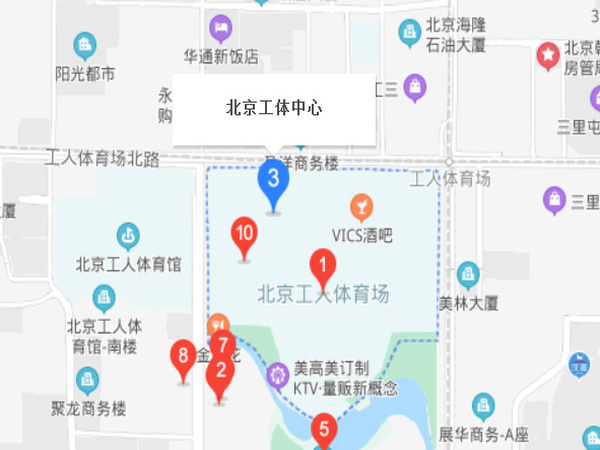Tap the blue map marker numbered 3
Viewport: 600px width, 450px height.
(x=273, y=182)
